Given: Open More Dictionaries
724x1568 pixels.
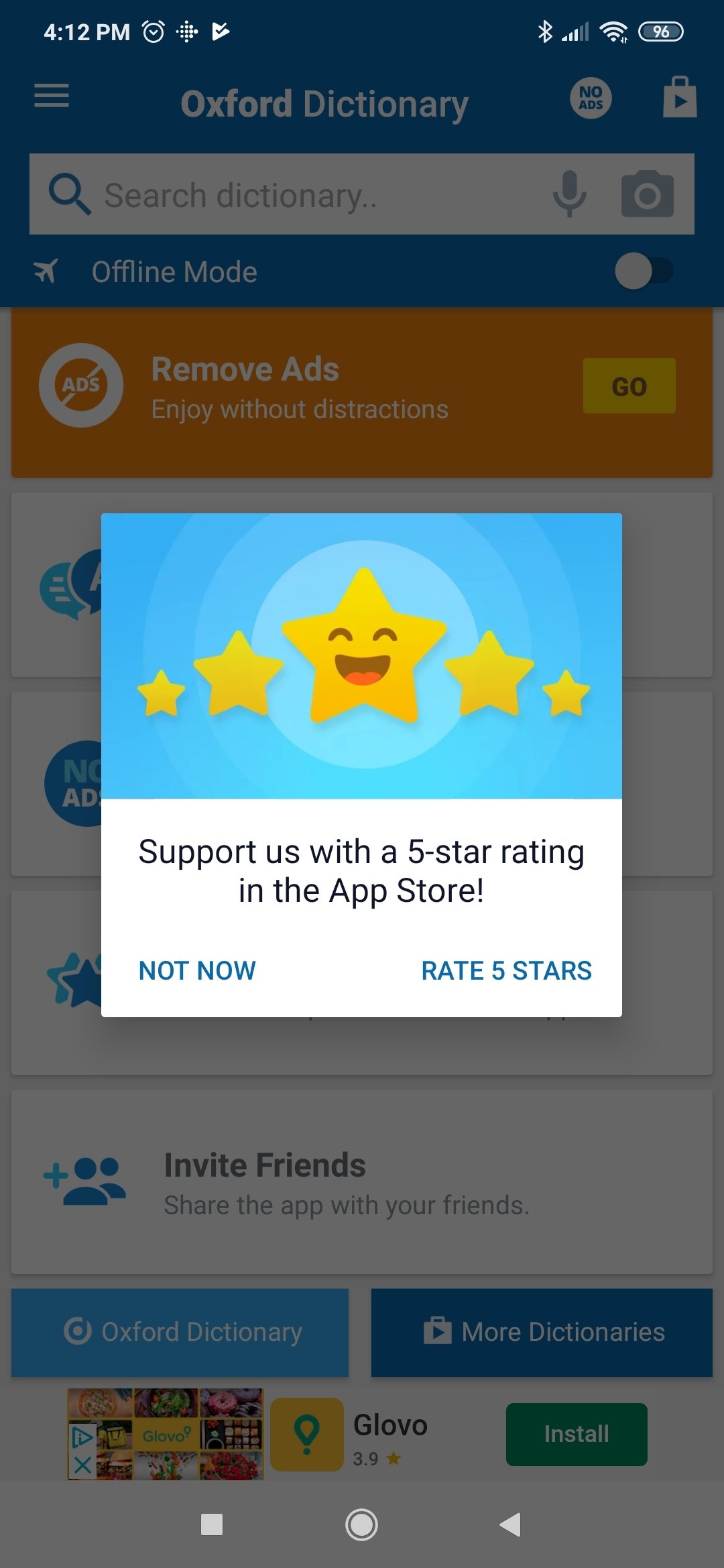Looking at the screenshot, I should tap(542, 1332).
